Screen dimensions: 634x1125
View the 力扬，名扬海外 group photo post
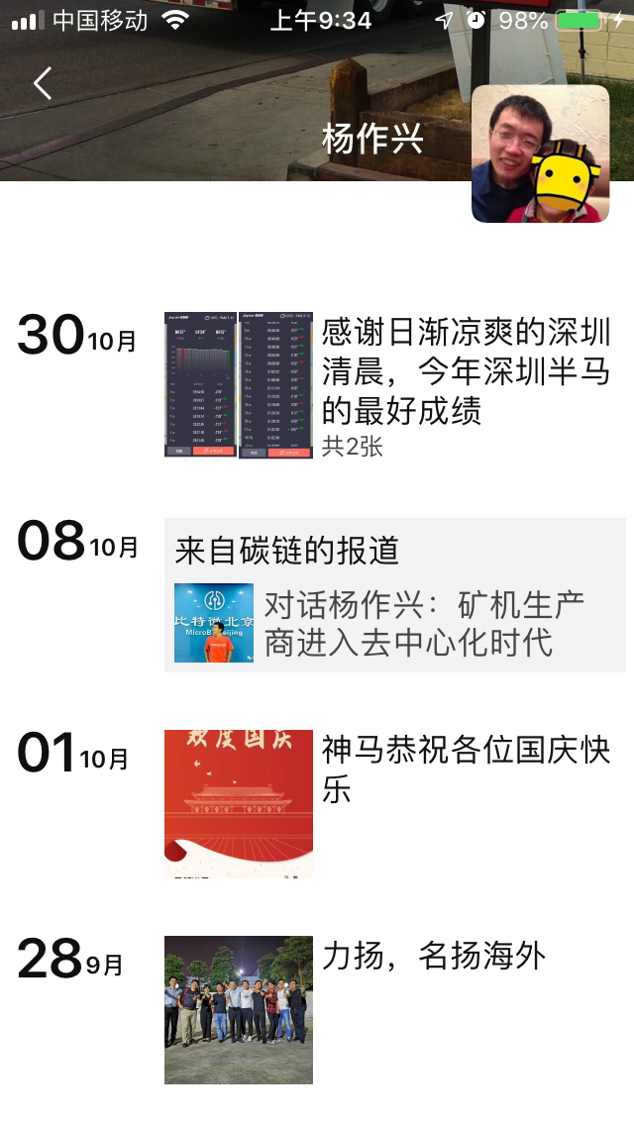click(238, 1009)
